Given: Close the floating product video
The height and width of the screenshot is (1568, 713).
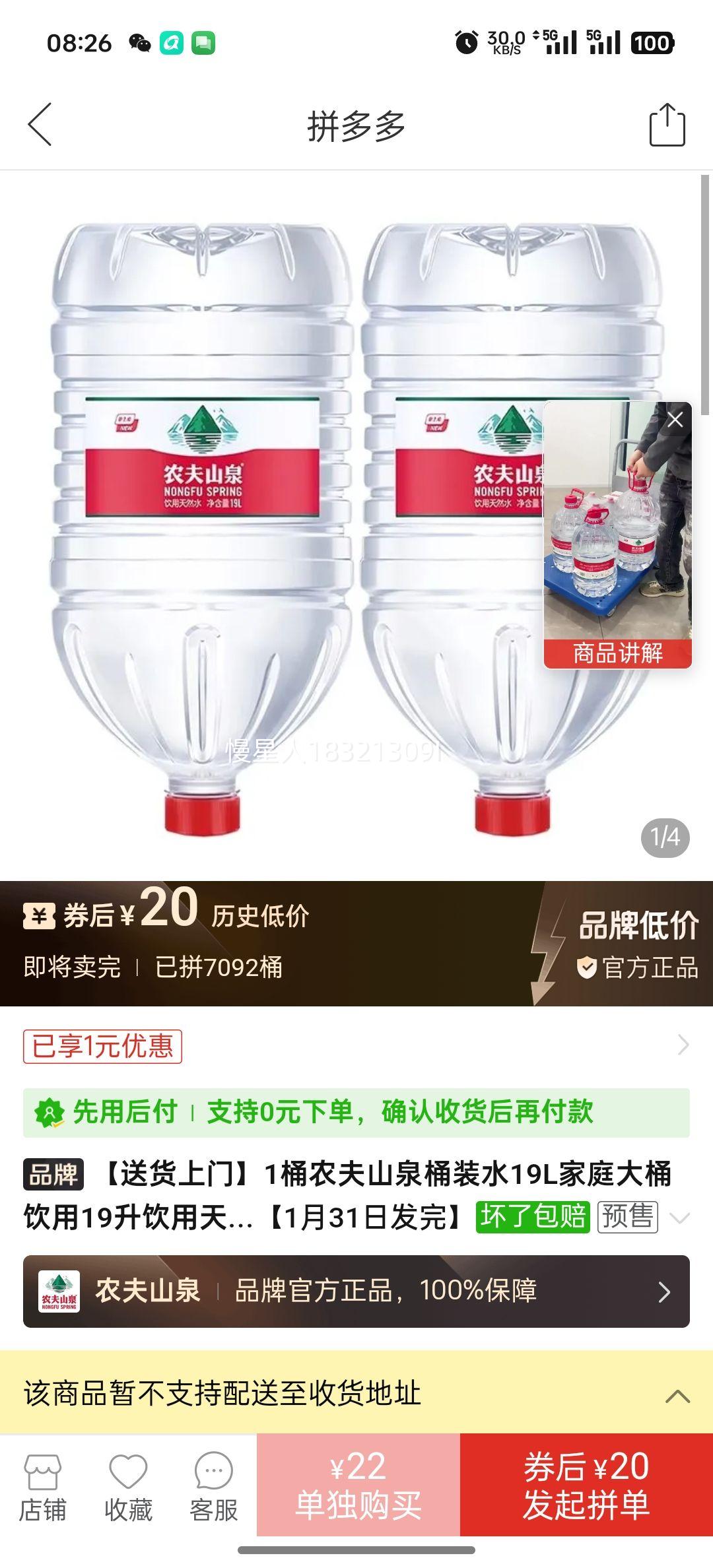Looking at the screenshot, I should coord(675,420).
